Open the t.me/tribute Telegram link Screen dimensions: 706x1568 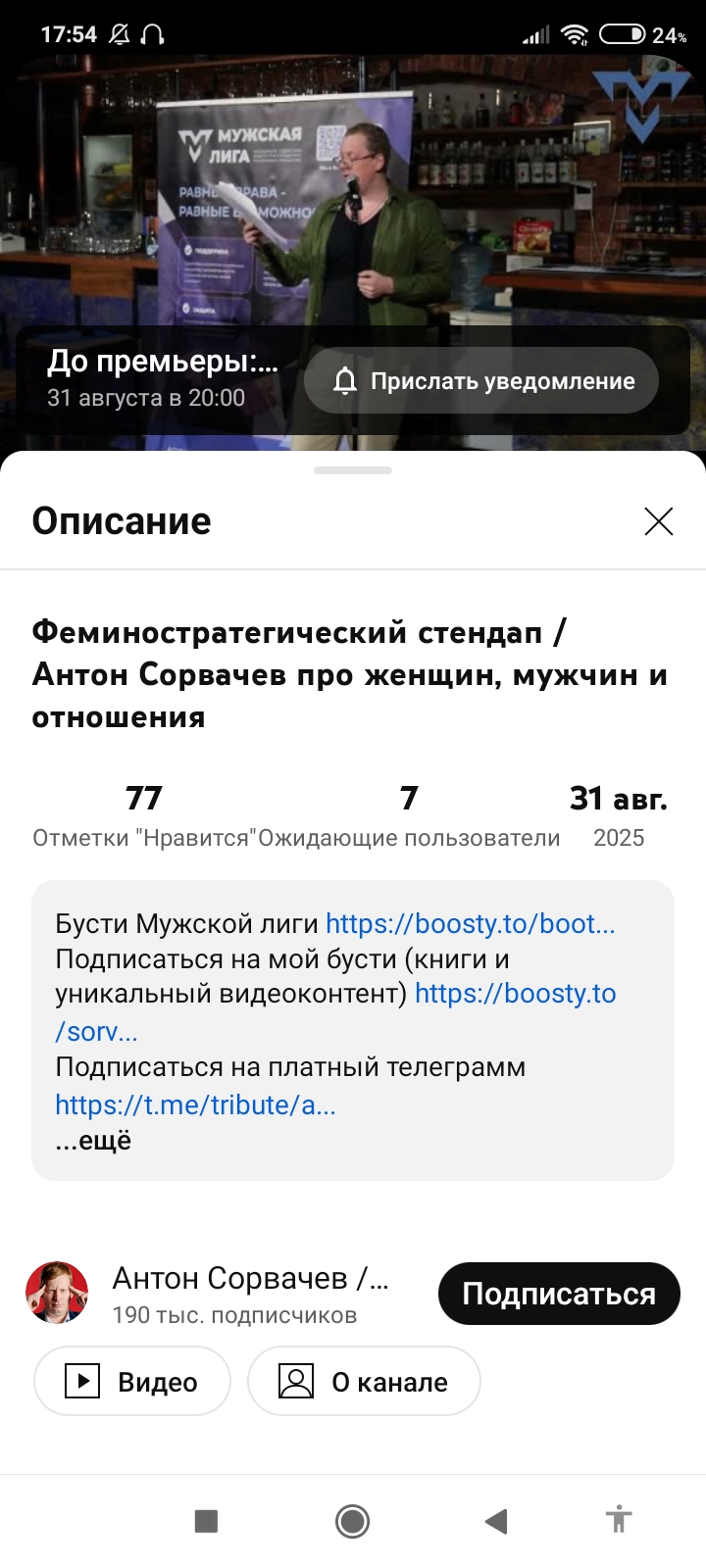point(195,1105)
